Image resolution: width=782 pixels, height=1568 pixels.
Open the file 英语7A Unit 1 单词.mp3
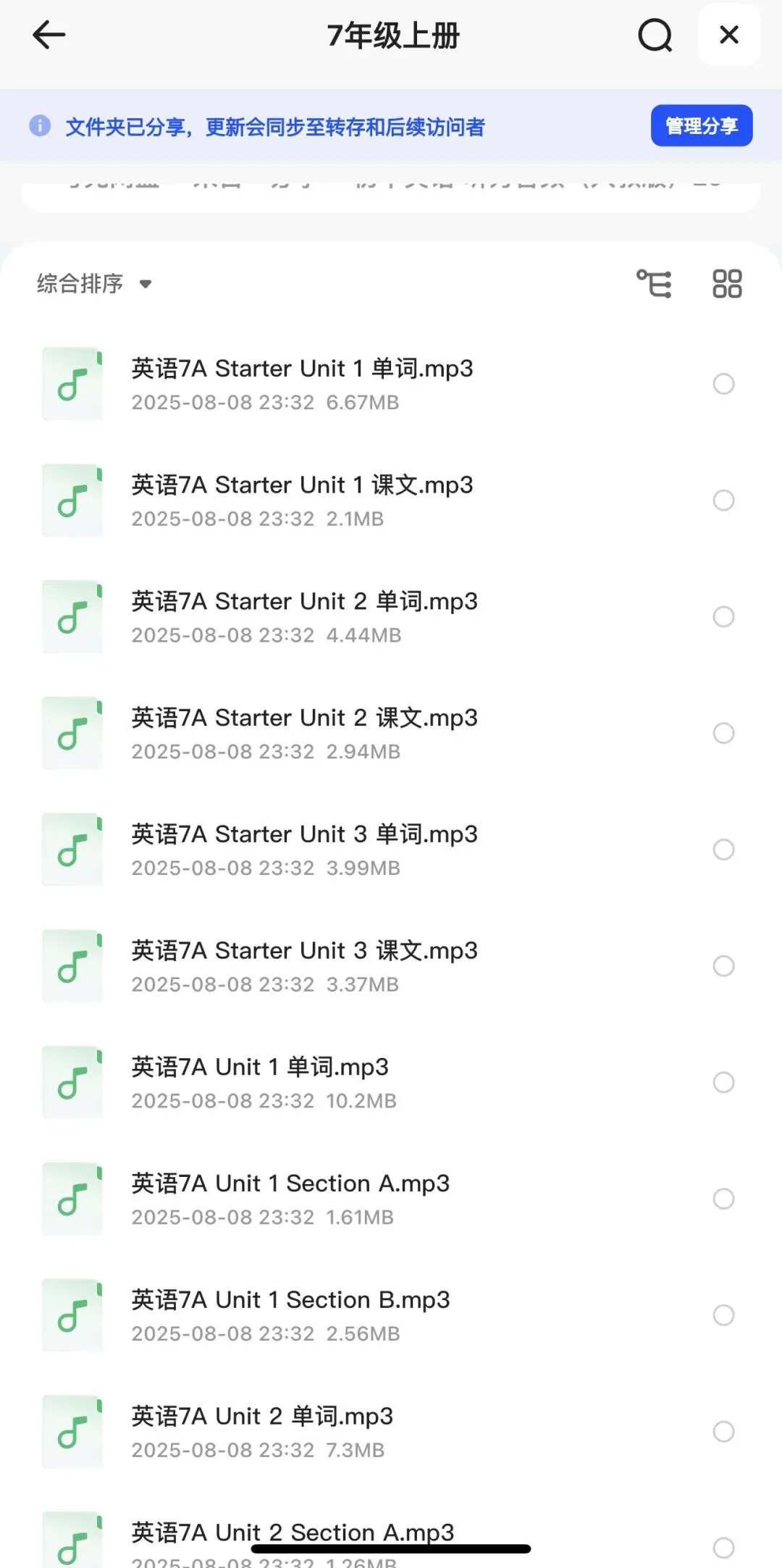[x=260, y=1068]
